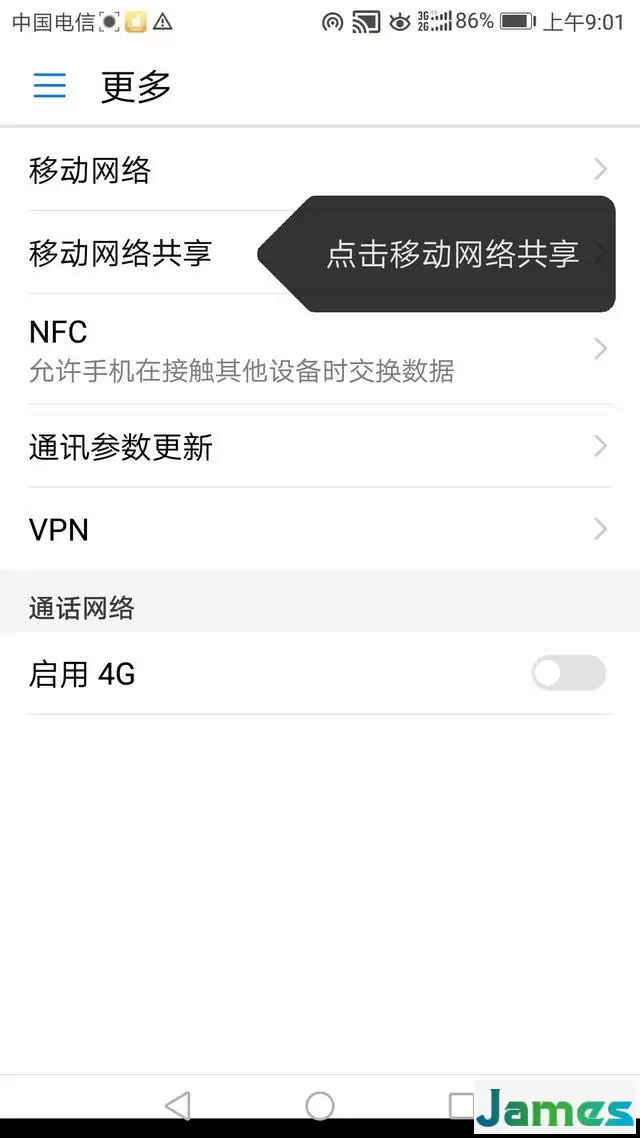Toggle the 启用 4G switch
This screenshot has width=640, height=1138.
pos(568,673)
